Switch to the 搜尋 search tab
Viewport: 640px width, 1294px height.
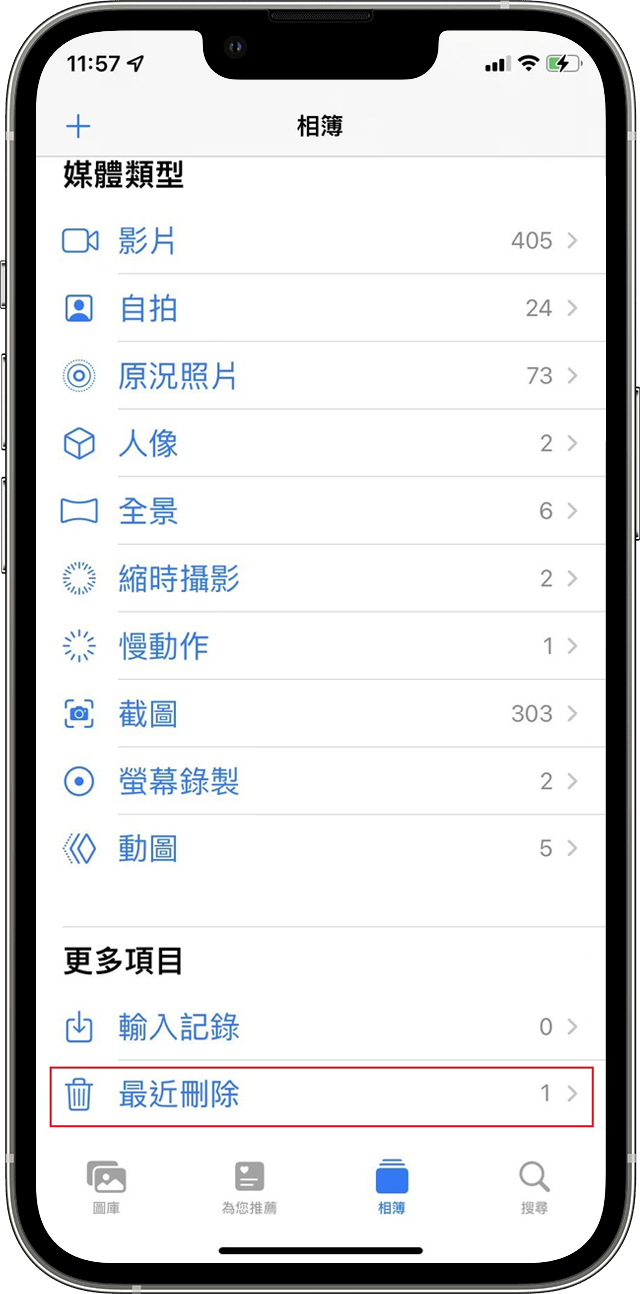point(534,1187)
